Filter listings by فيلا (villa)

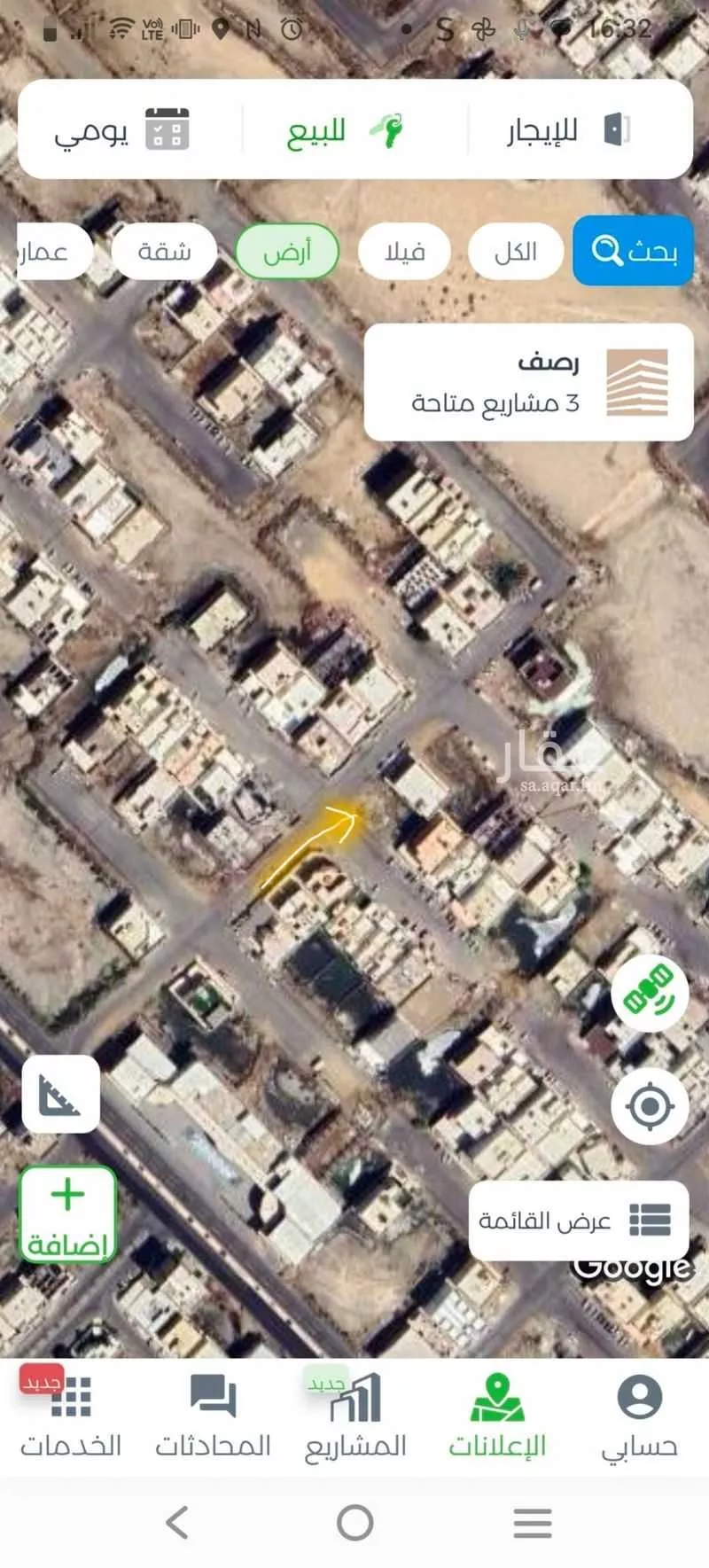(404, 252)
